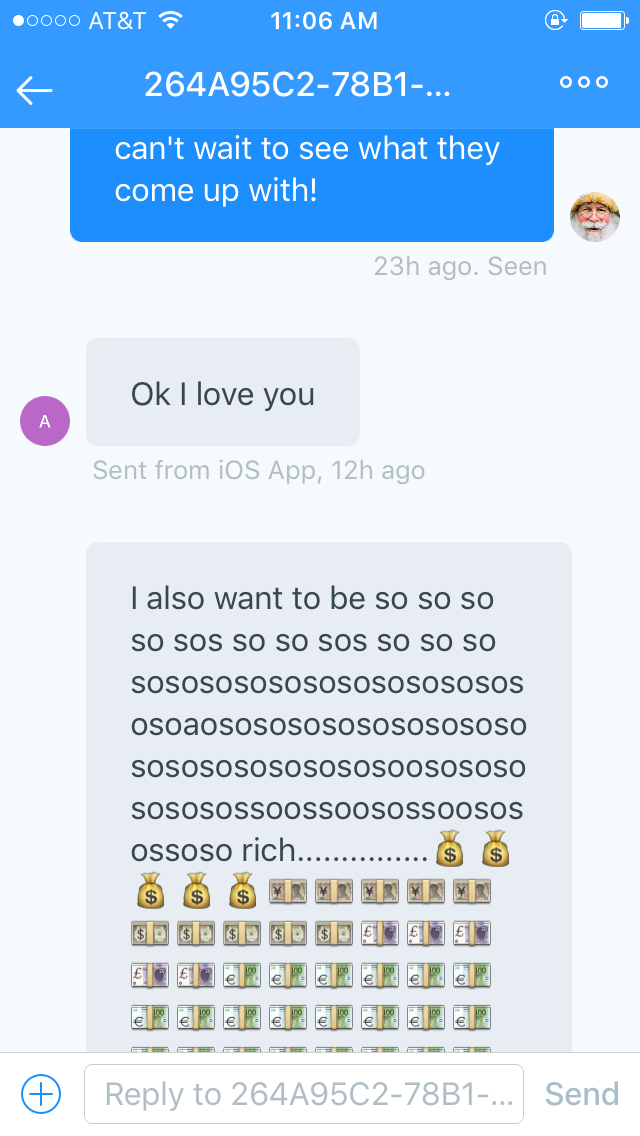The width and height of the screenshot is (640, 1136).
Task: Open the three-dot overflow menu
Action: click(x=584, y=83)
